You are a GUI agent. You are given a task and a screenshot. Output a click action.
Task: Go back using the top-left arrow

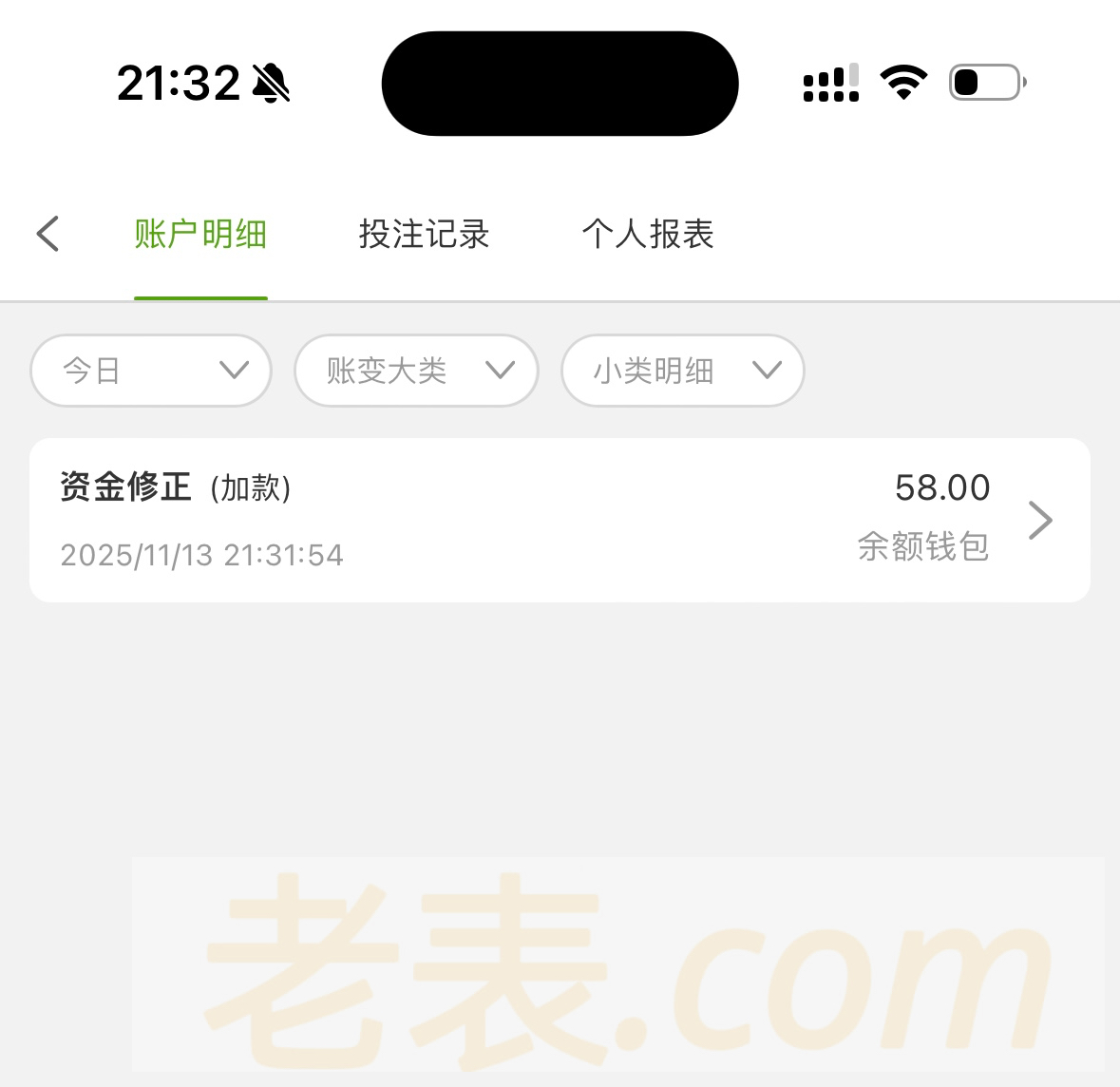47,234
